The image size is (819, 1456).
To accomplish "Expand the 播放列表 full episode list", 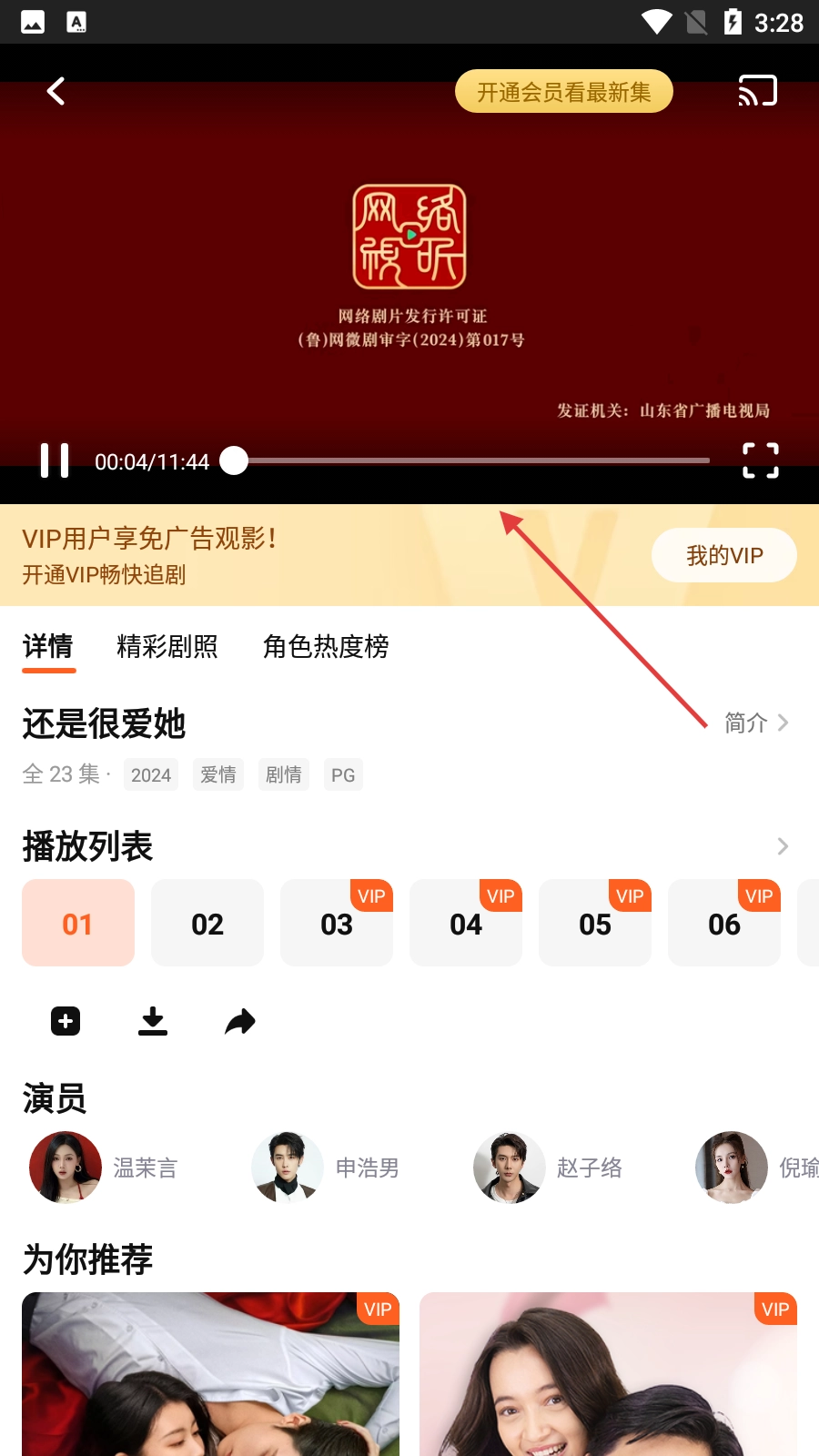I will (783, 846).
